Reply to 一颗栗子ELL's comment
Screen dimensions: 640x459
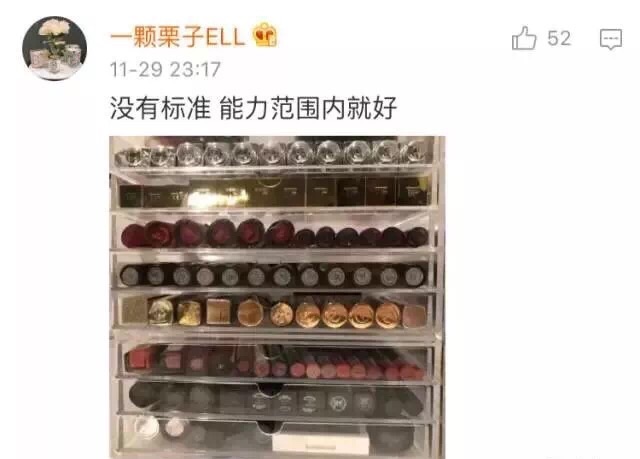click(x=610, y=39)
